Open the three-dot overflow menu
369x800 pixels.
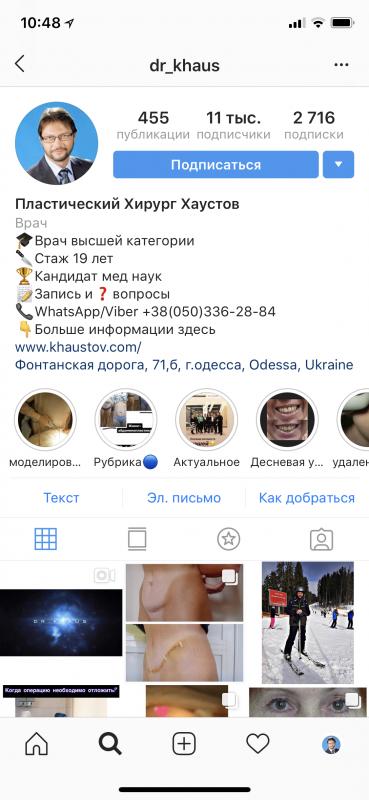click(x=341, y=65)
